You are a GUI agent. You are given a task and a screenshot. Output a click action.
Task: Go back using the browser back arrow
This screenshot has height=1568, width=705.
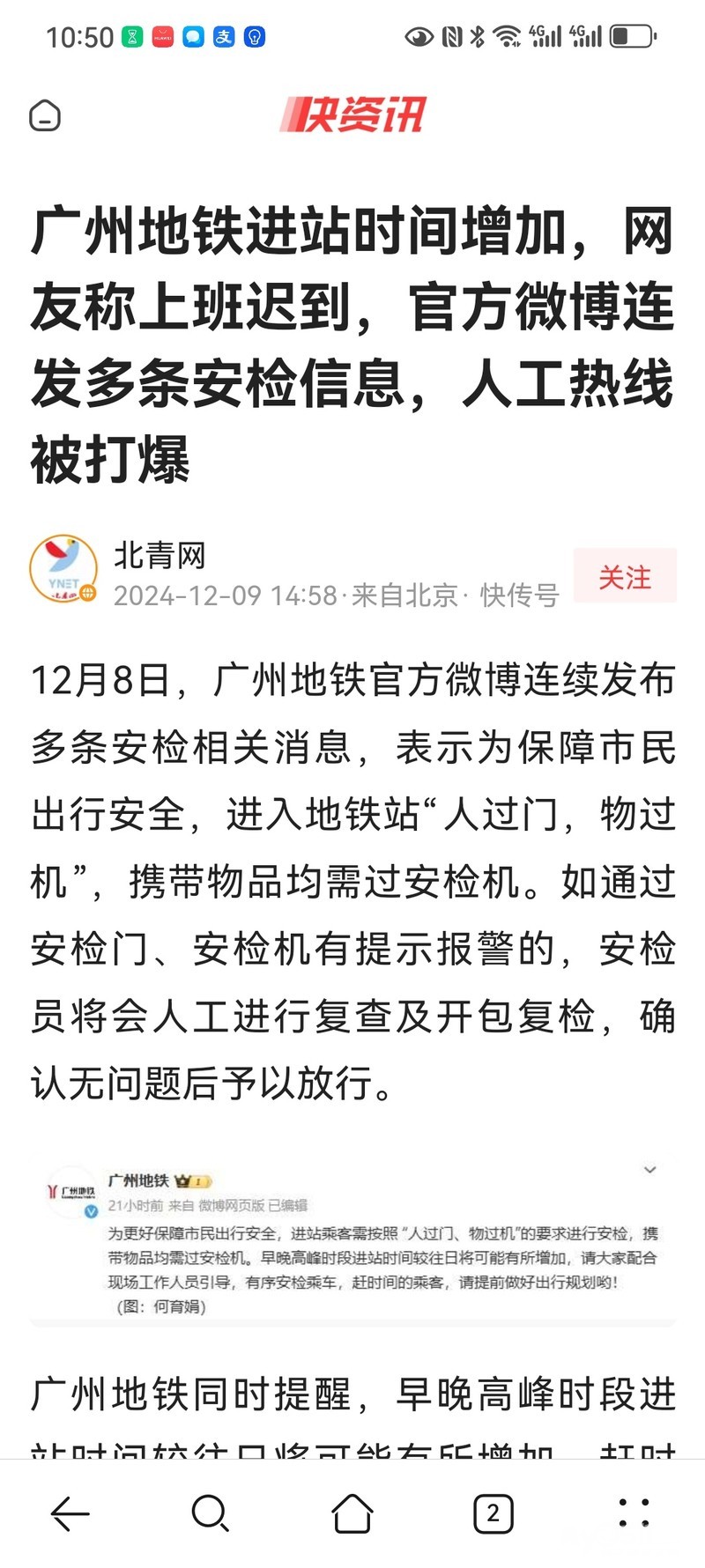(x=70, y=1513)
